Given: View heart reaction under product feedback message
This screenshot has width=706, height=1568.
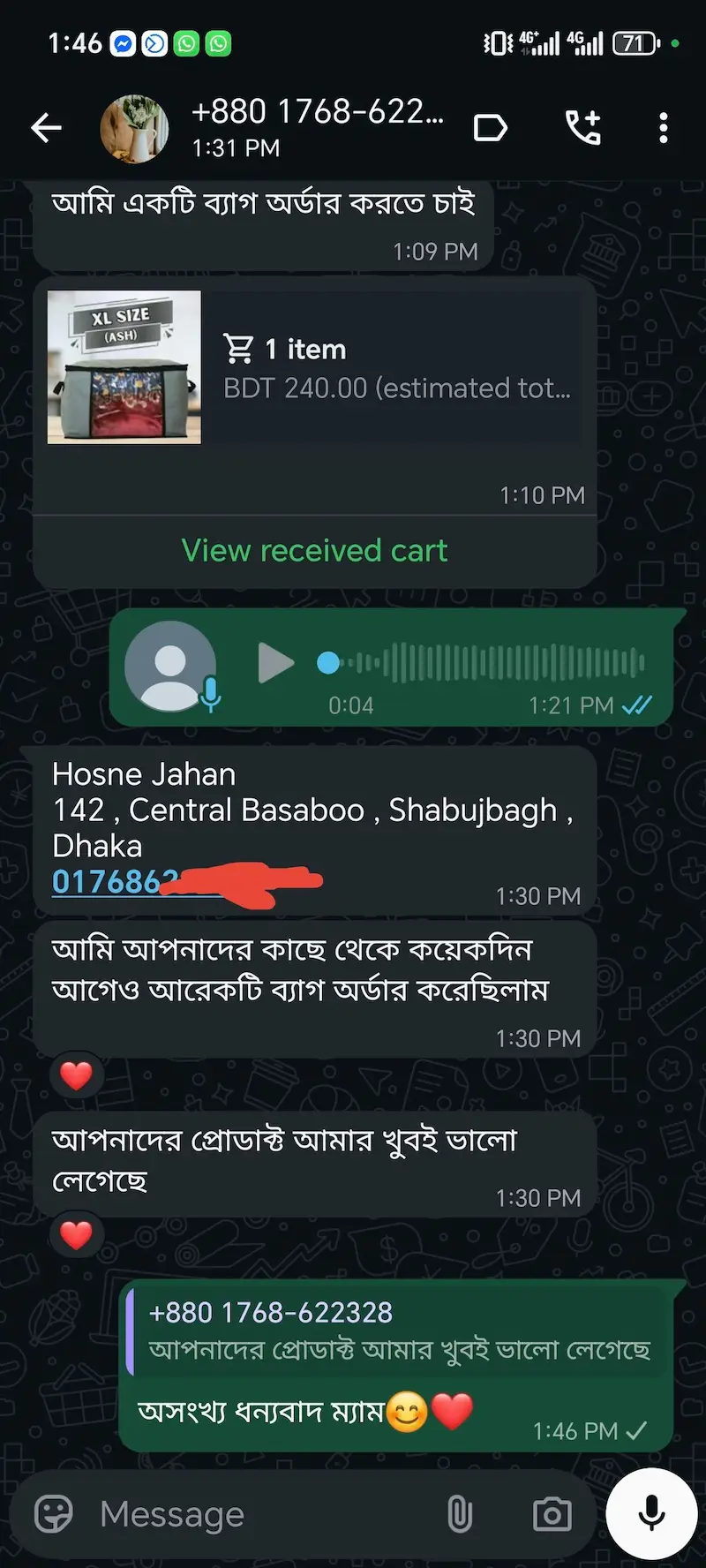Looking at the screenshot, I should click(x=76, y=1234).
